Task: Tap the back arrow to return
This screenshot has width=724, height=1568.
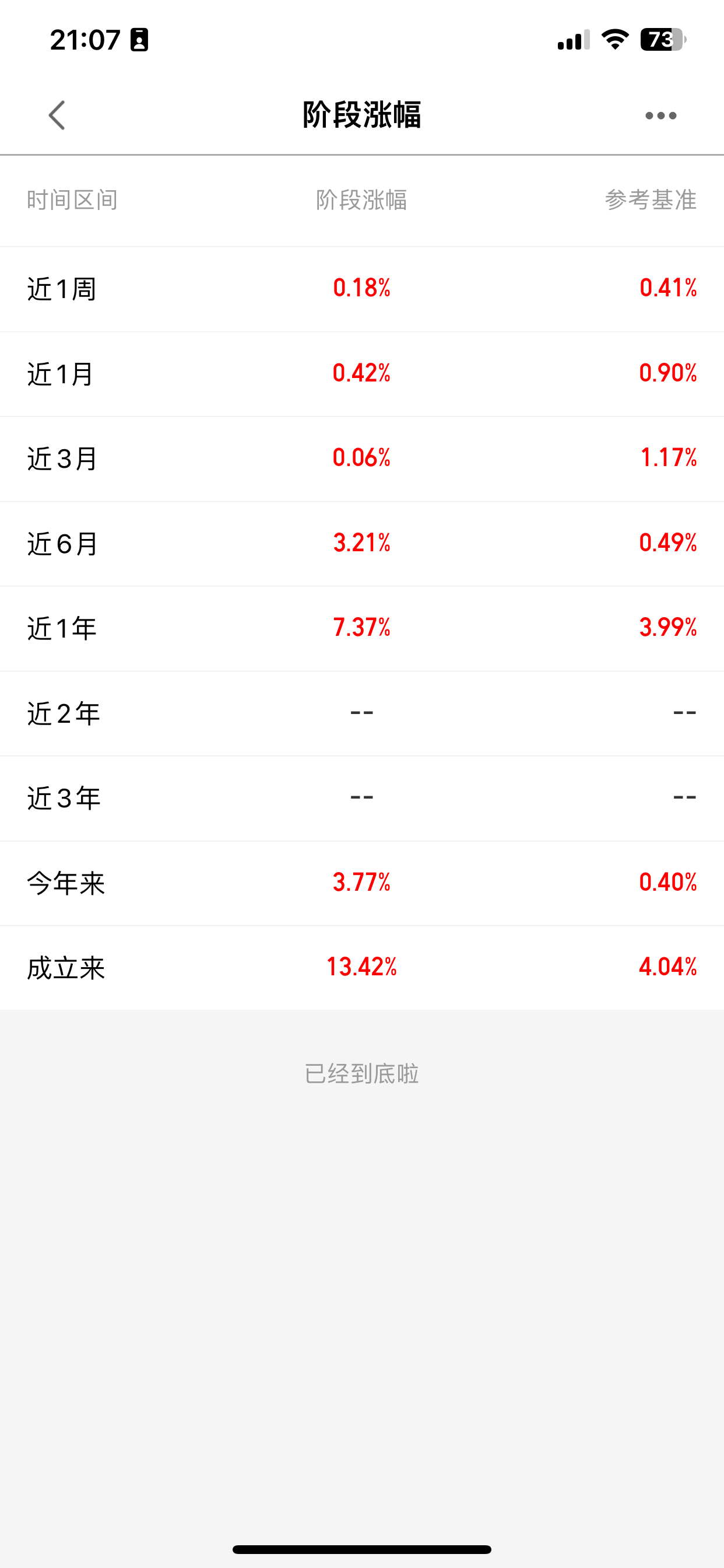Action: (57, 115)
